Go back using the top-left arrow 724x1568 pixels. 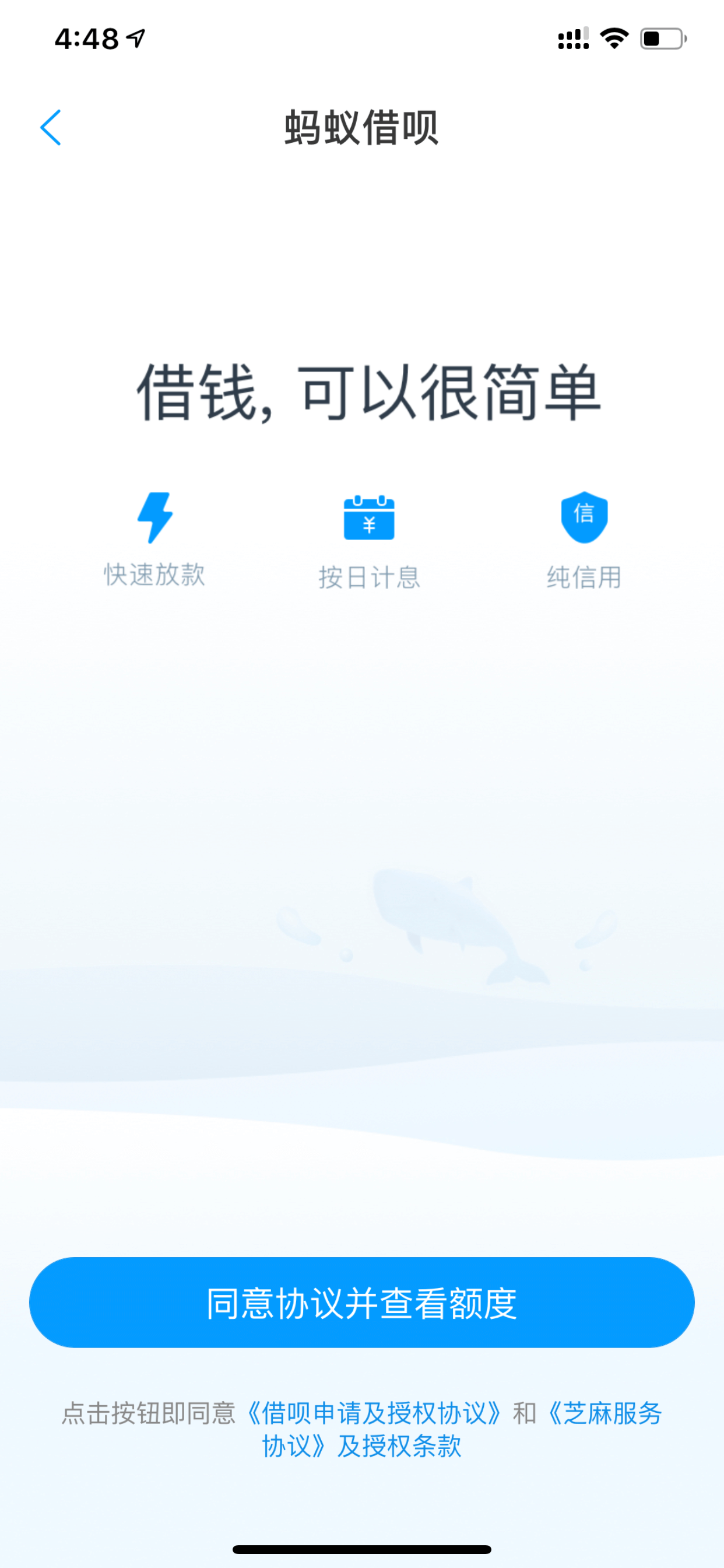[x=51, y=128]
